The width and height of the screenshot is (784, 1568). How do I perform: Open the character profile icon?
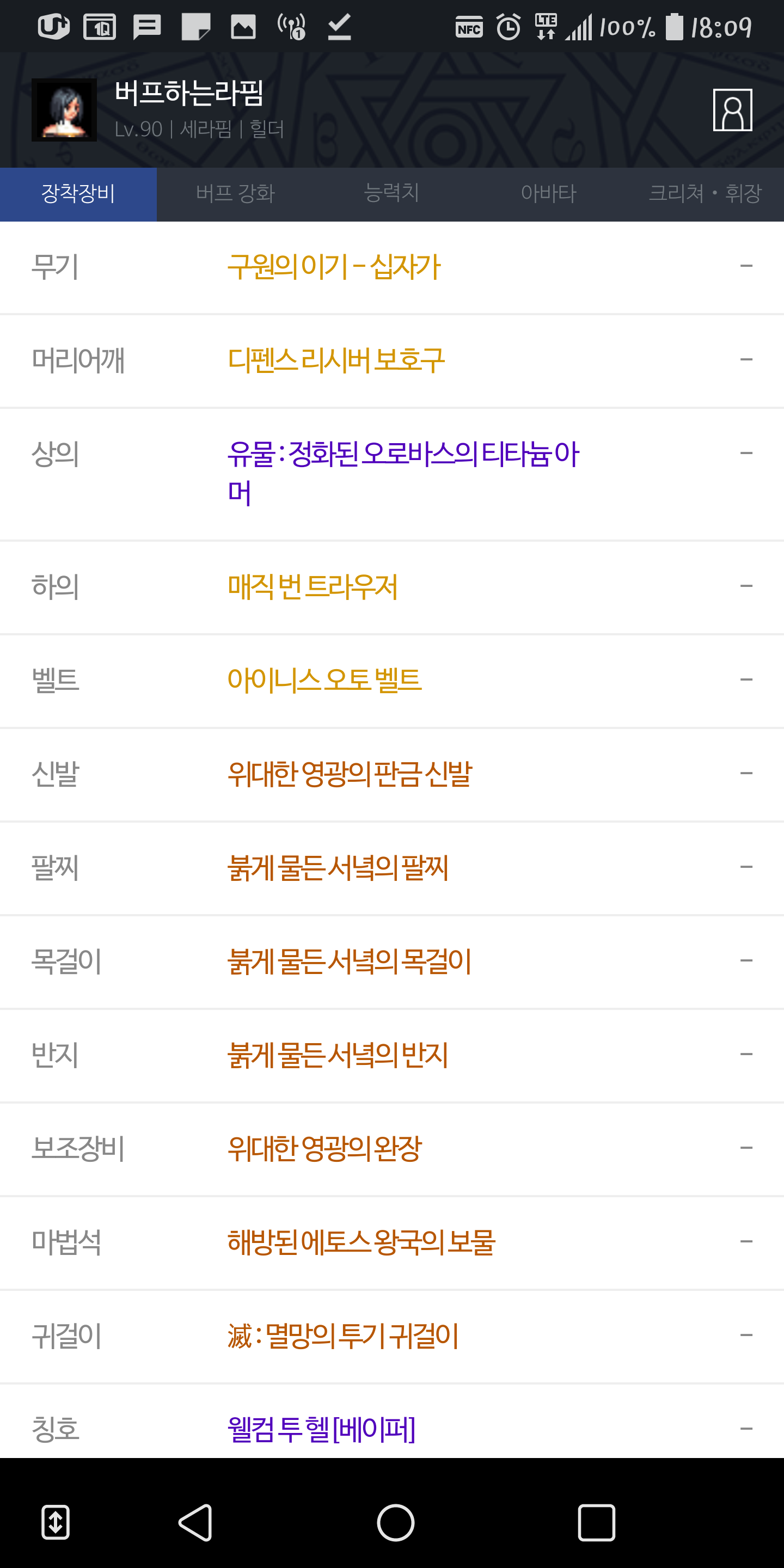point(732,109)
